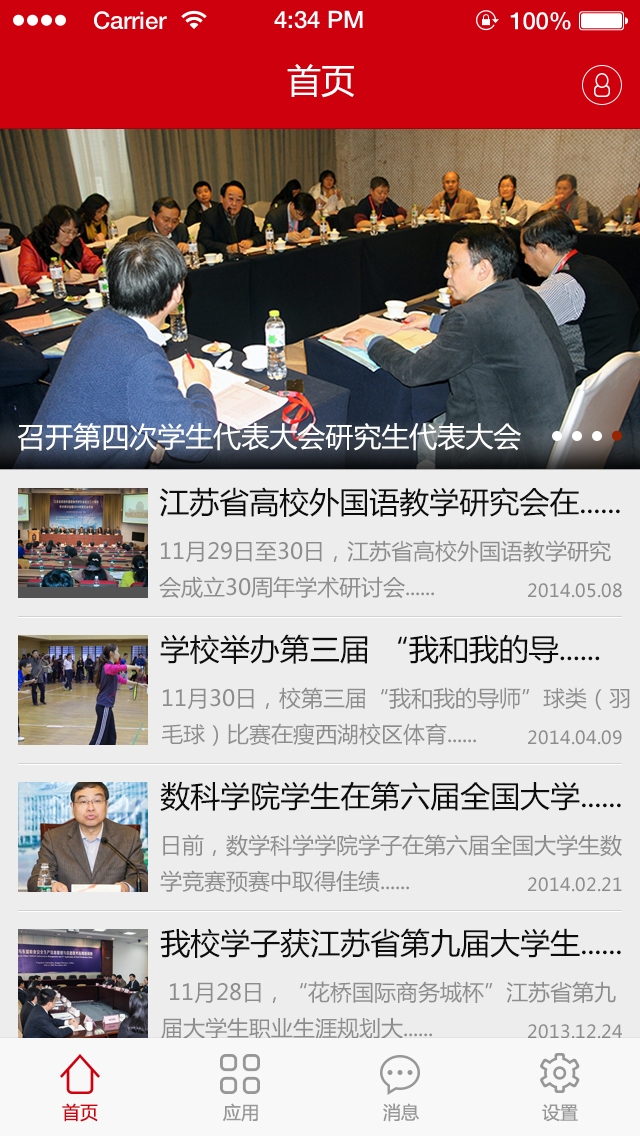Viewport: 640px width, 1136px height.
Task: Open the user profile icon
Action: point(601,84)
